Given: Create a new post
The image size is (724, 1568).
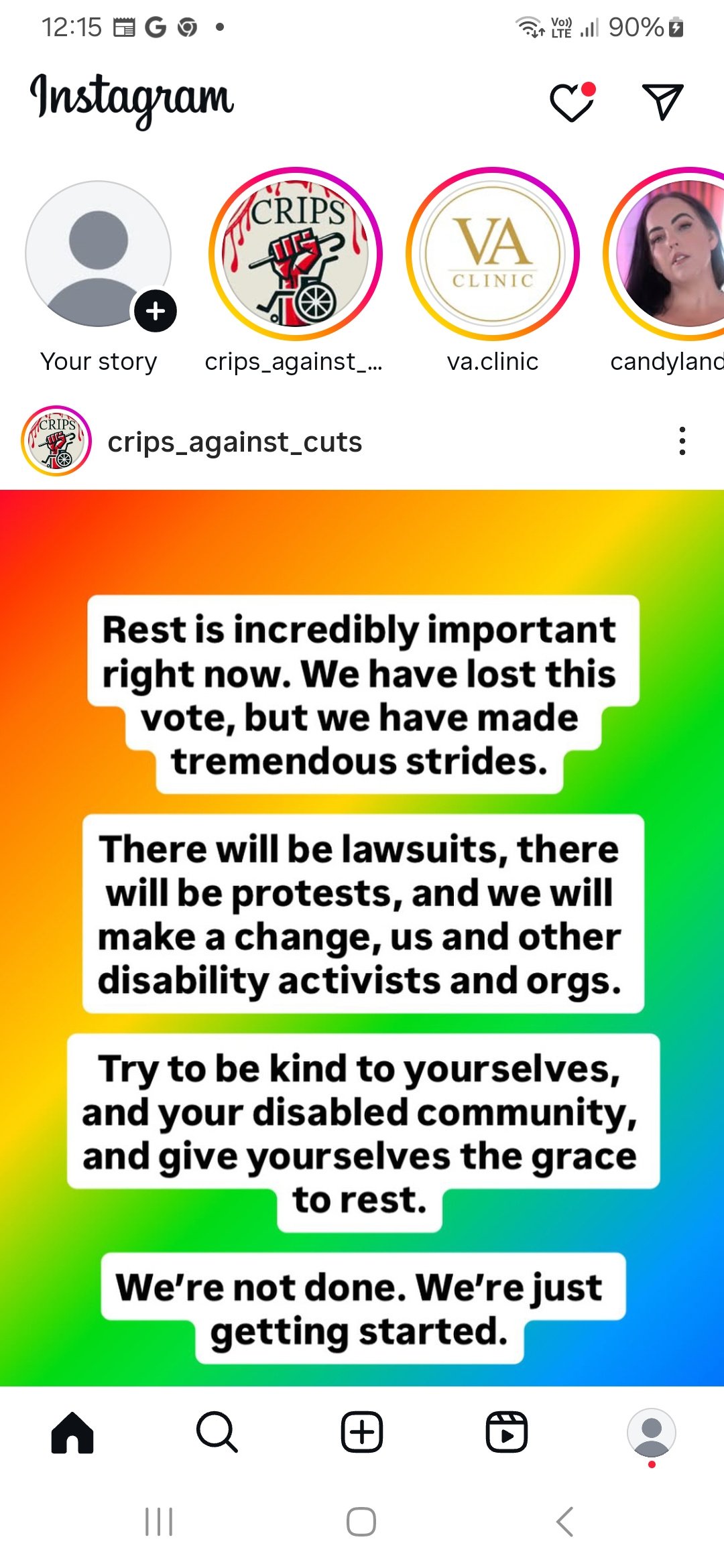Looking at the screenshot, I should [362, 1433].
